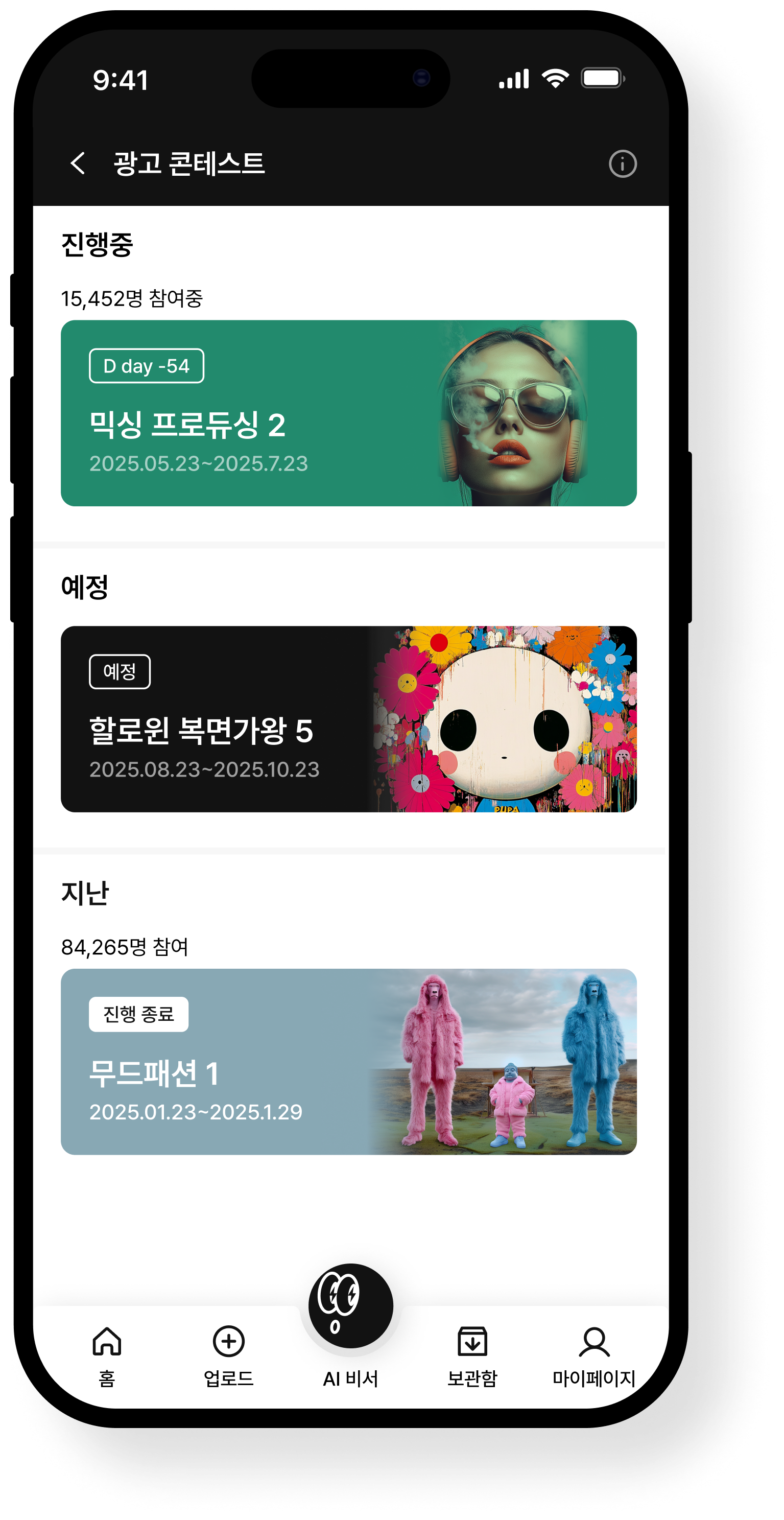Open the 믹싱 프로듀싱 2 contest card

click(348, 413)
